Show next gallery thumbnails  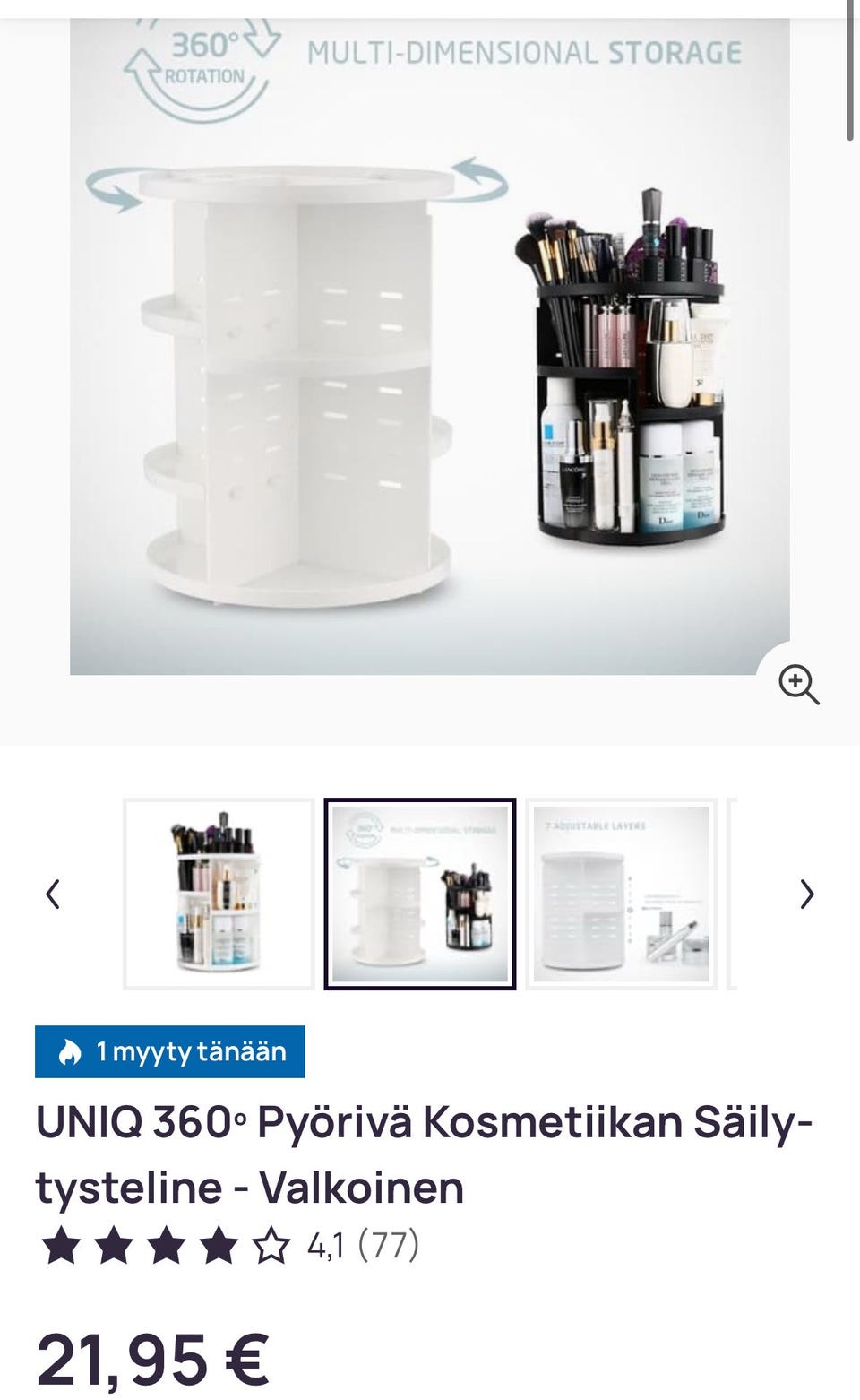[806, 894]
